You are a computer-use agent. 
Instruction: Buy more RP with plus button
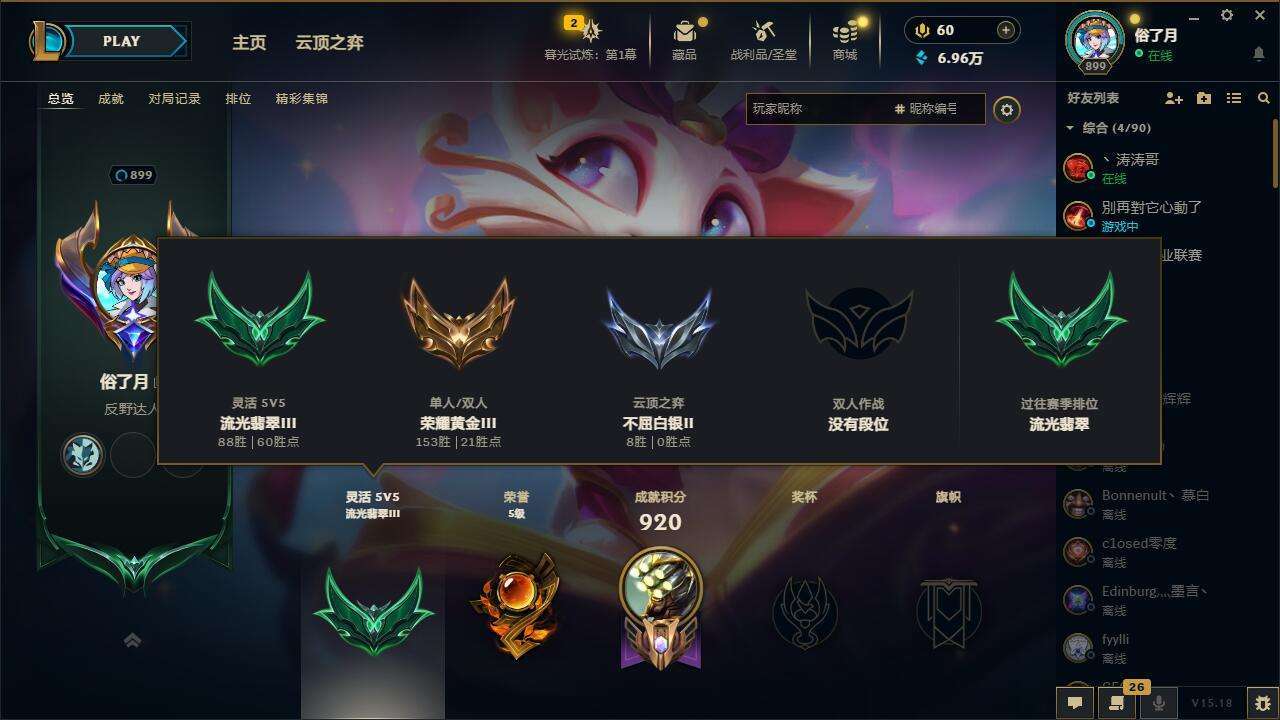[1005, 30]
